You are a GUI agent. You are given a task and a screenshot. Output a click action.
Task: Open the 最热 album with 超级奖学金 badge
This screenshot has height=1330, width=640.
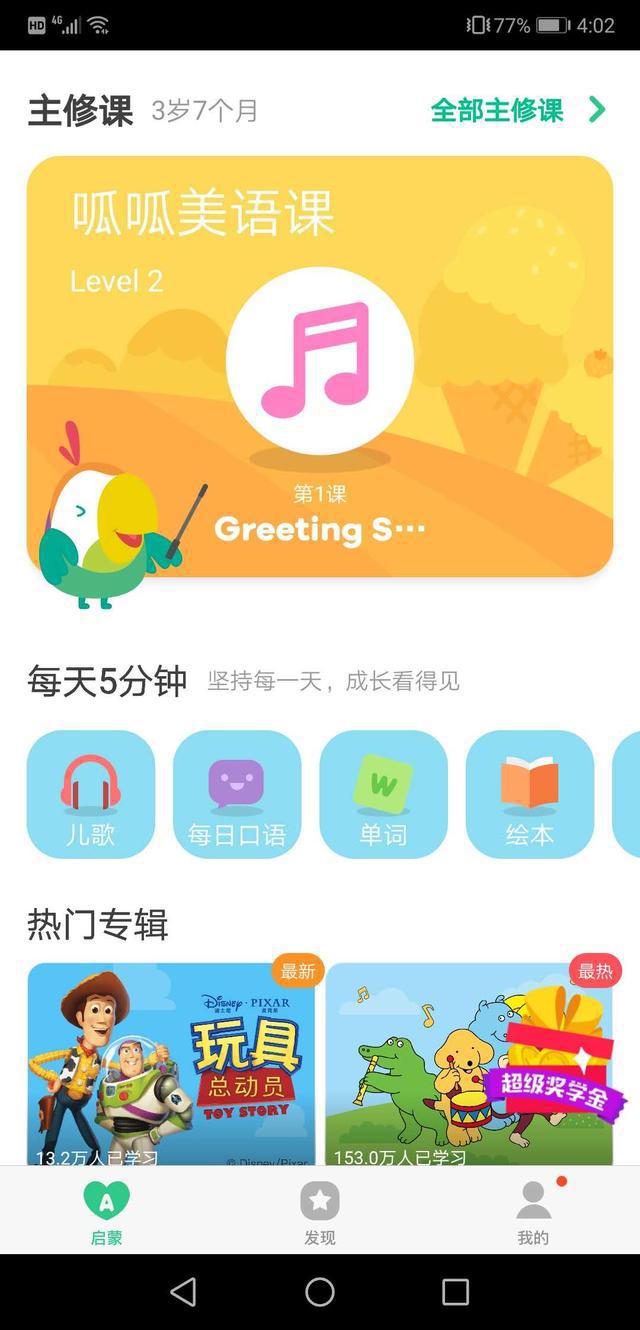[x=470, y=1063]
